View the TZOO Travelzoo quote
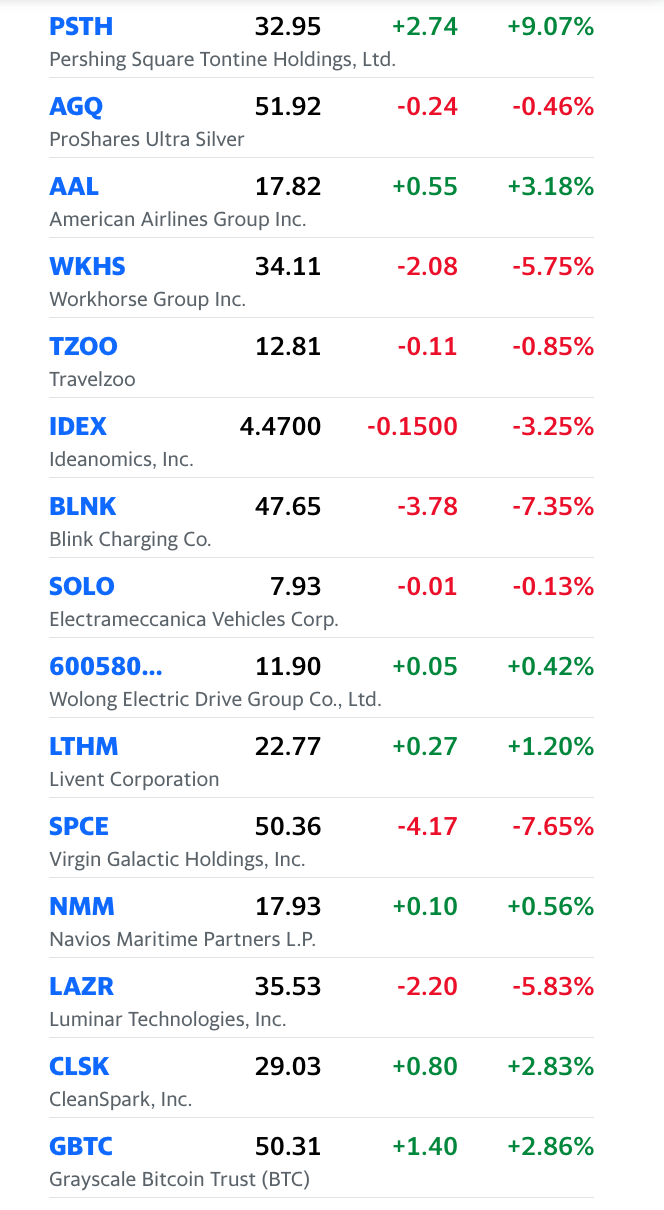664x1210 pixels. coord(83,347)
